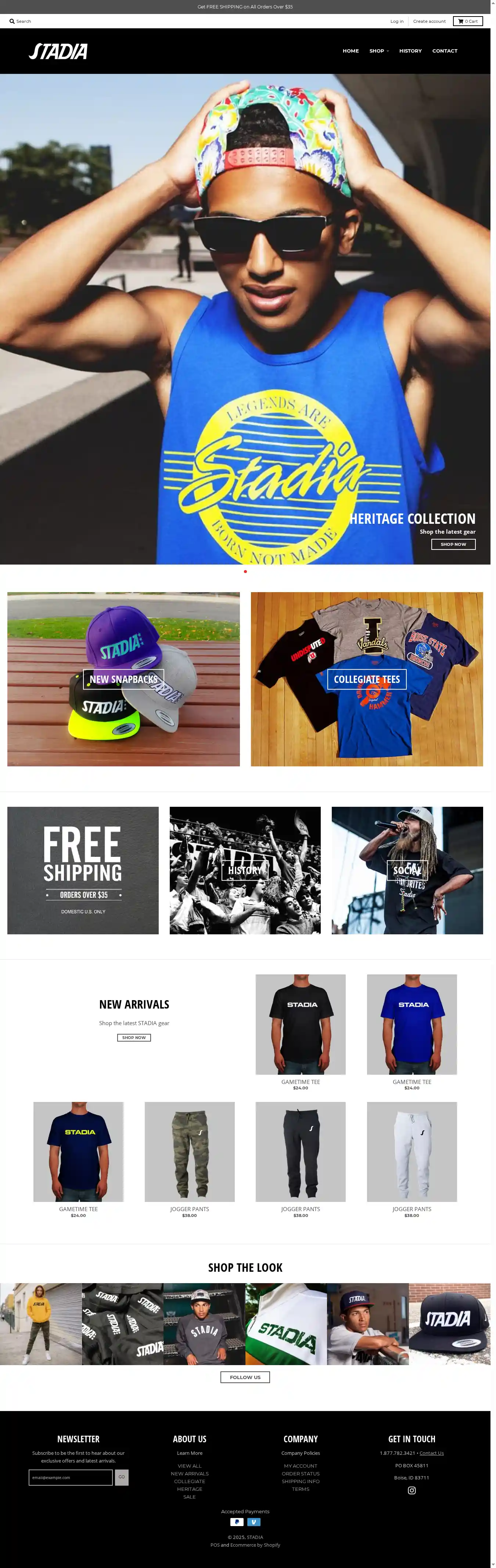Open the New Snapbacks tile
496x1568 pixels.
click(x=123, y=679)
